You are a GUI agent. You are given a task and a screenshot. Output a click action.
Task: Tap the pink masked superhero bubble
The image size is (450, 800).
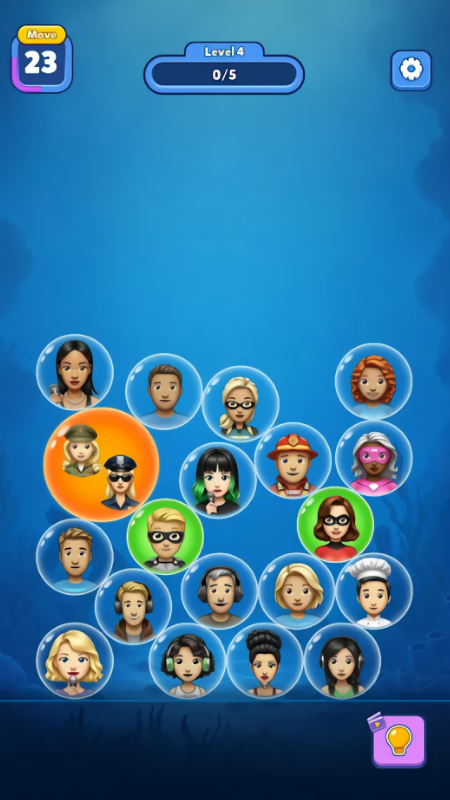pyautogui.click(x=373, y=458)
